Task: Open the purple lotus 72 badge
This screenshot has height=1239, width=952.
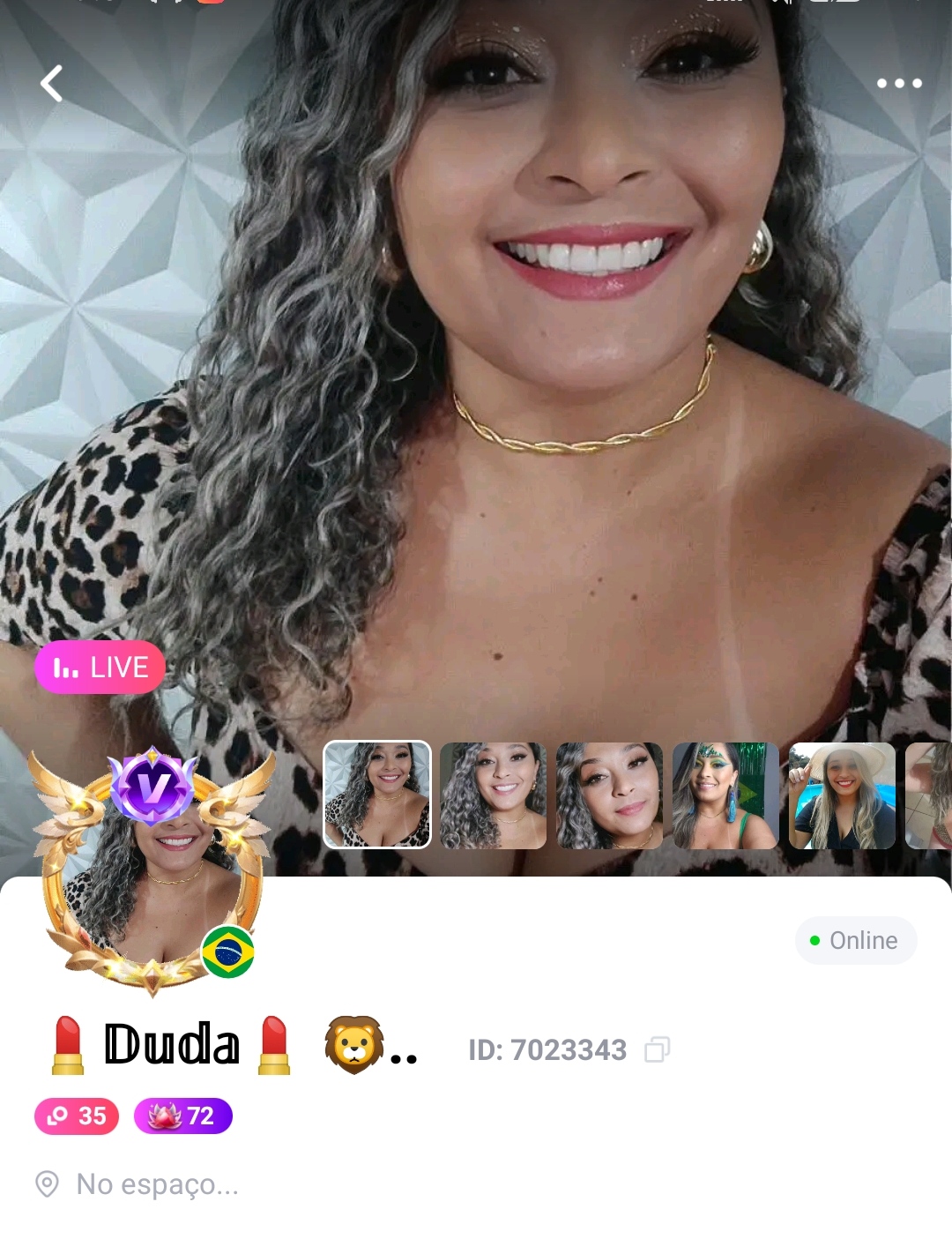Action: point(182,1116)
